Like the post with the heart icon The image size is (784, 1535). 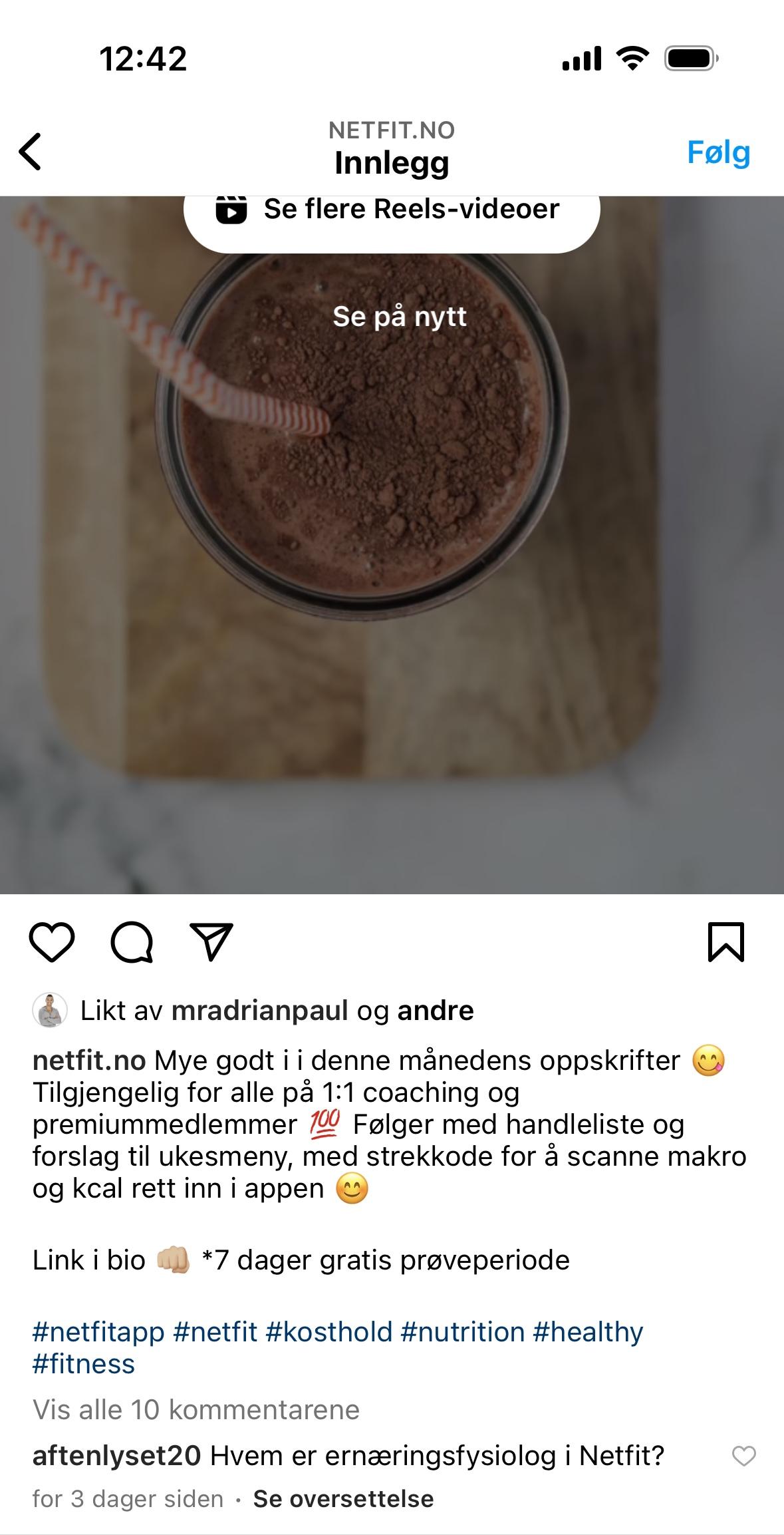pos(52,942)
